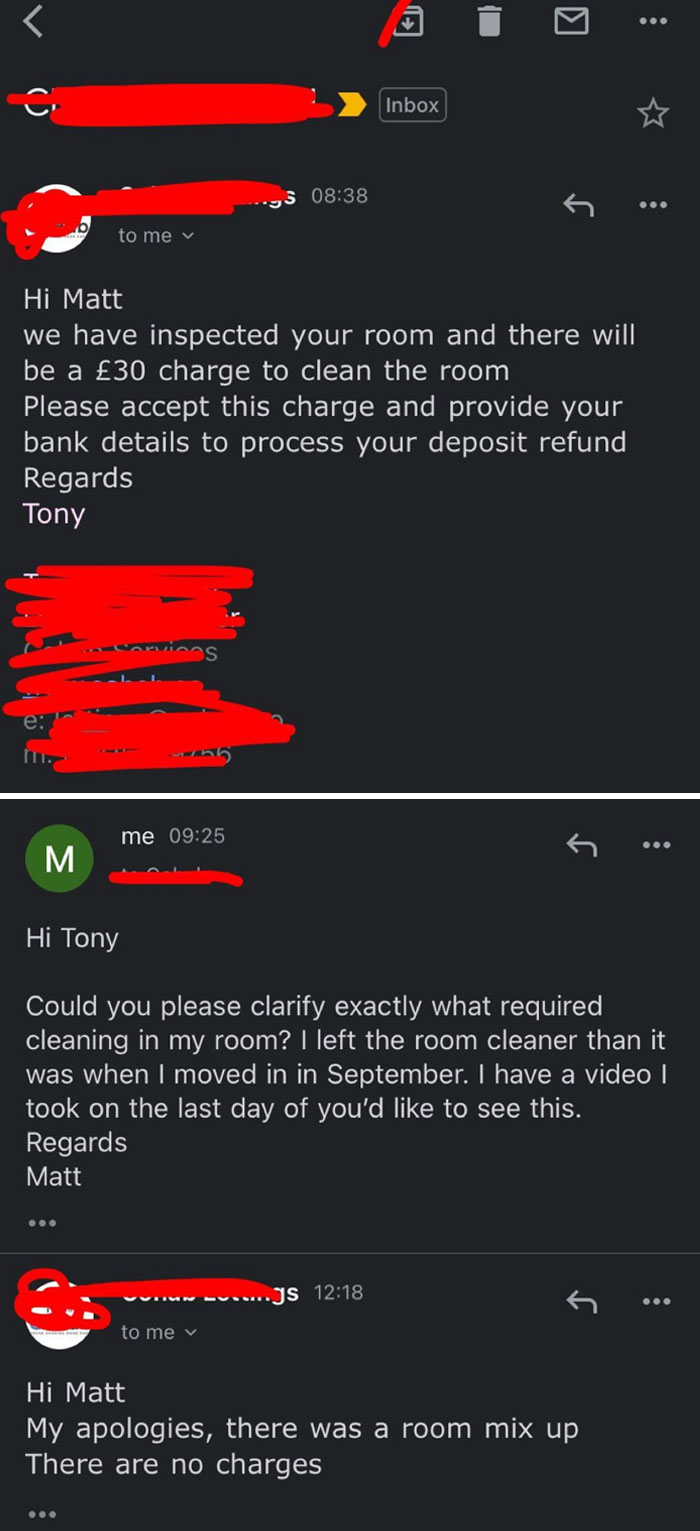700x1531 pixels.
Task: Star this conversation
Action: coord(653,113)
